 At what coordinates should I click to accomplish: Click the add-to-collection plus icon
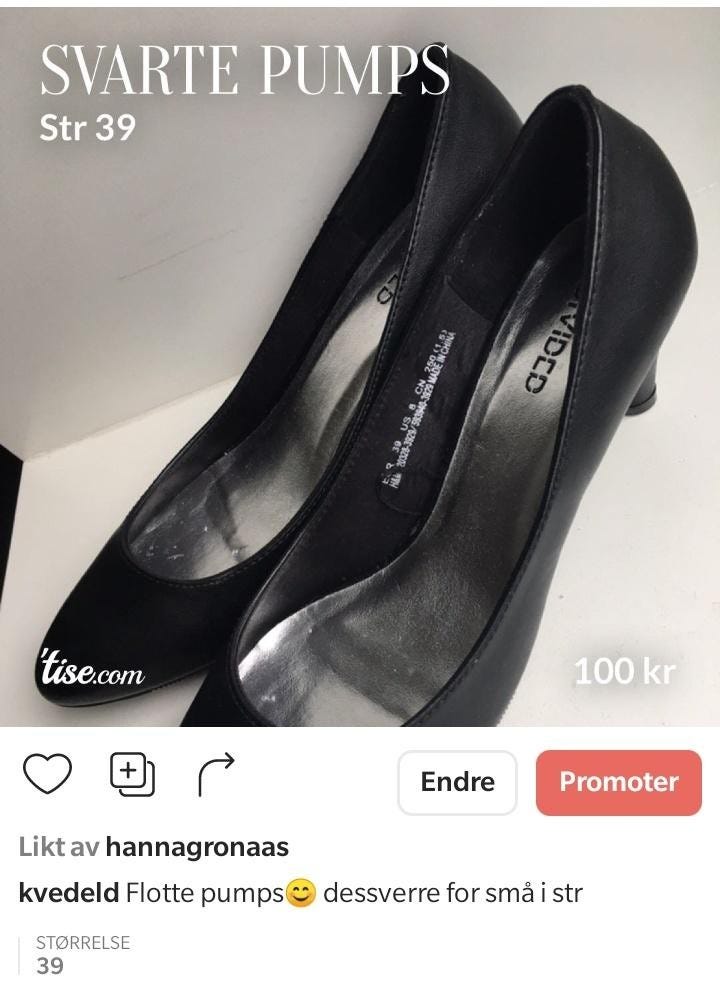coord(133,771)
